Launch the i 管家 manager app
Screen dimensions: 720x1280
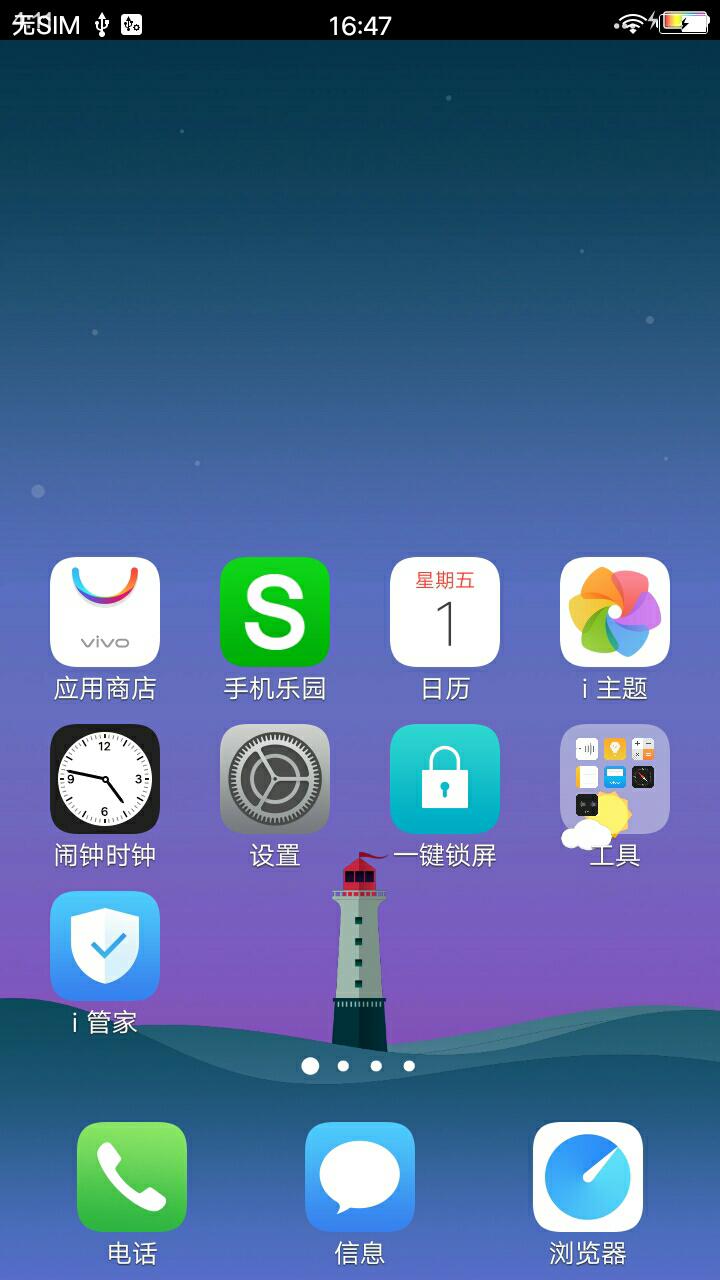[x=105, y=946]
